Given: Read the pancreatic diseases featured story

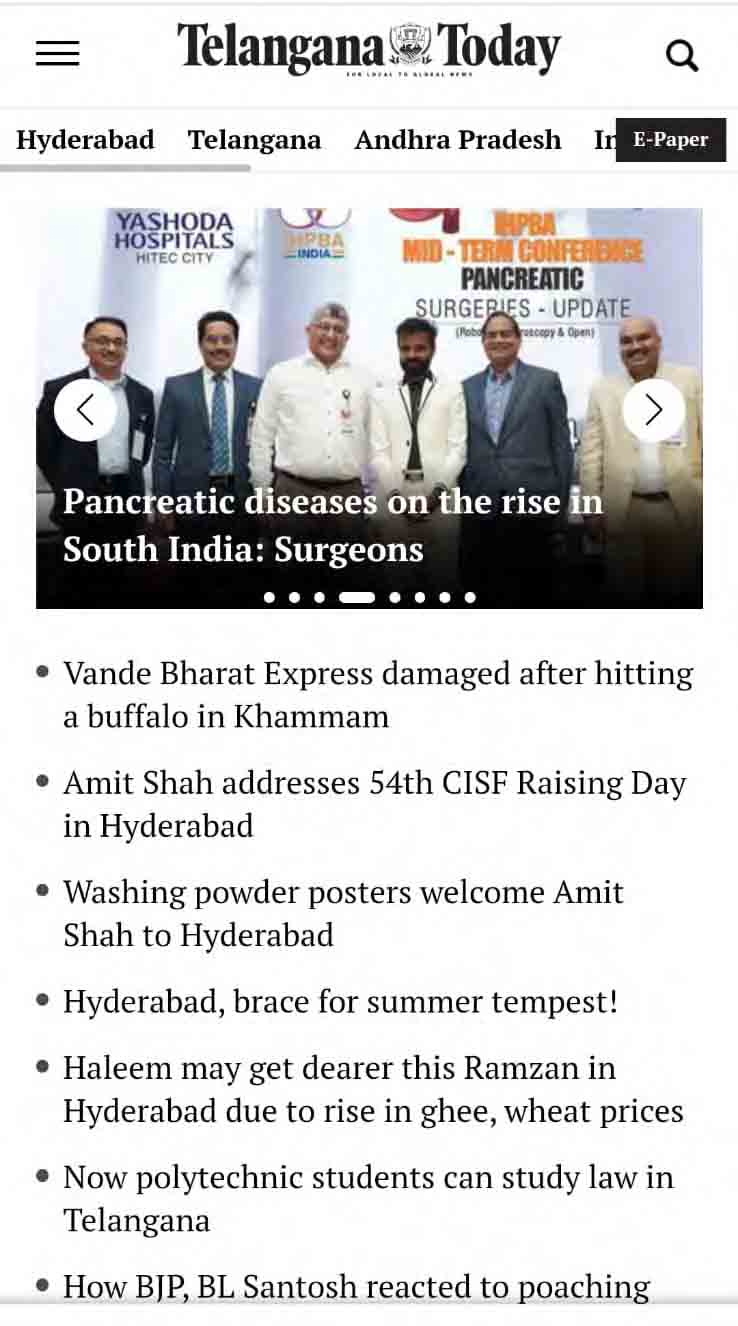Looking at the screenshot, I should click(x=333, y=525).
